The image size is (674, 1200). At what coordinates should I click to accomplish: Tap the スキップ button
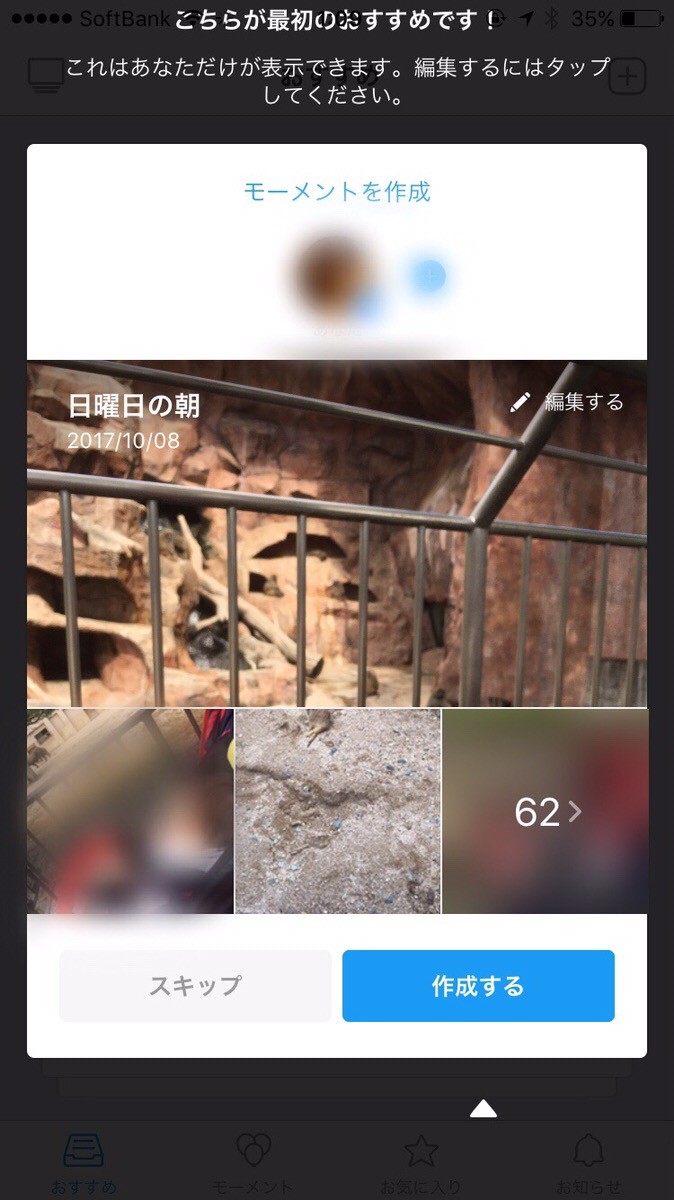tap(195, 986)
